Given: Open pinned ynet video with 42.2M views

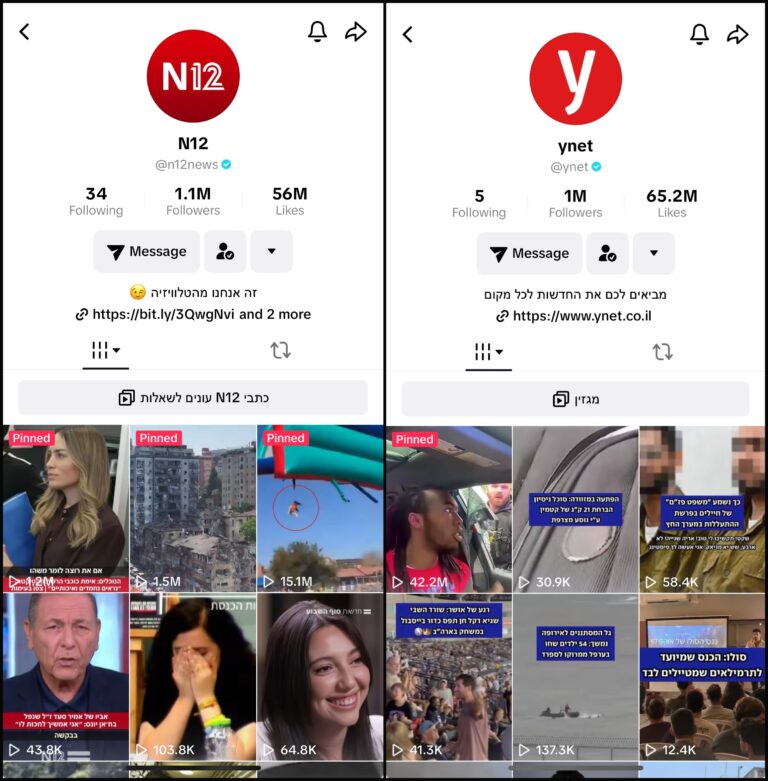Looking at the screenshot, I should [x=447, y=509].
